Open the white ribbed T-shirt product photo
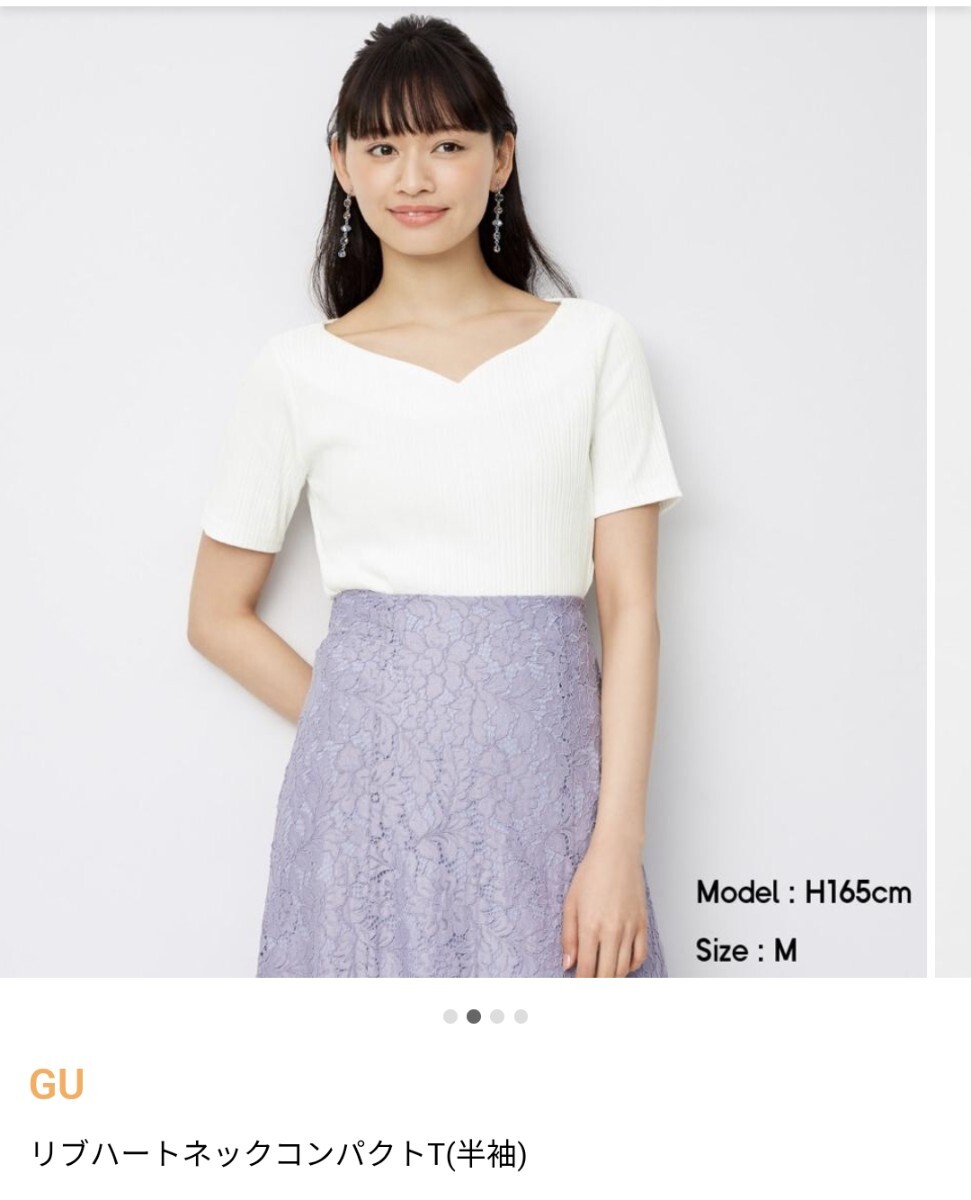The height and width of the screenshot is (1200, 971). (463, 490)
